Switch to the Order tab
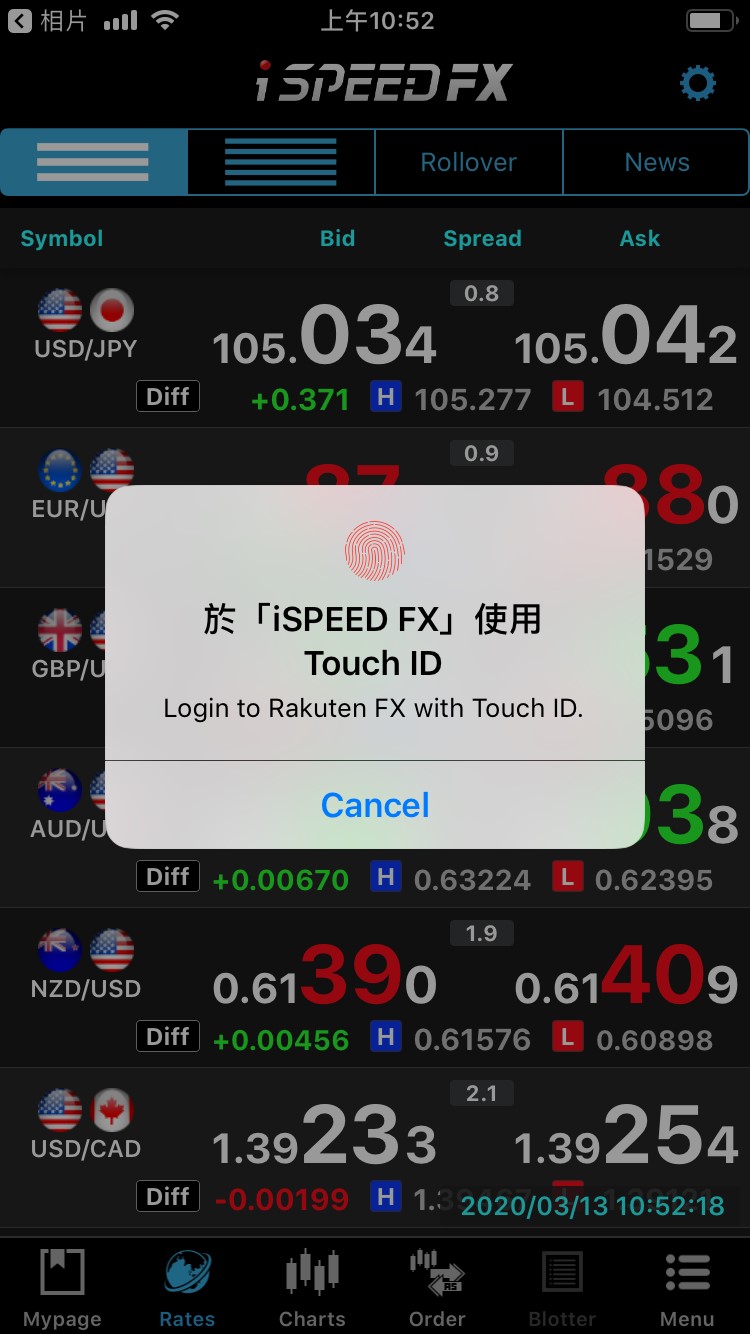This screenshot has width=750, height=1334. (x=437, y=1288)
